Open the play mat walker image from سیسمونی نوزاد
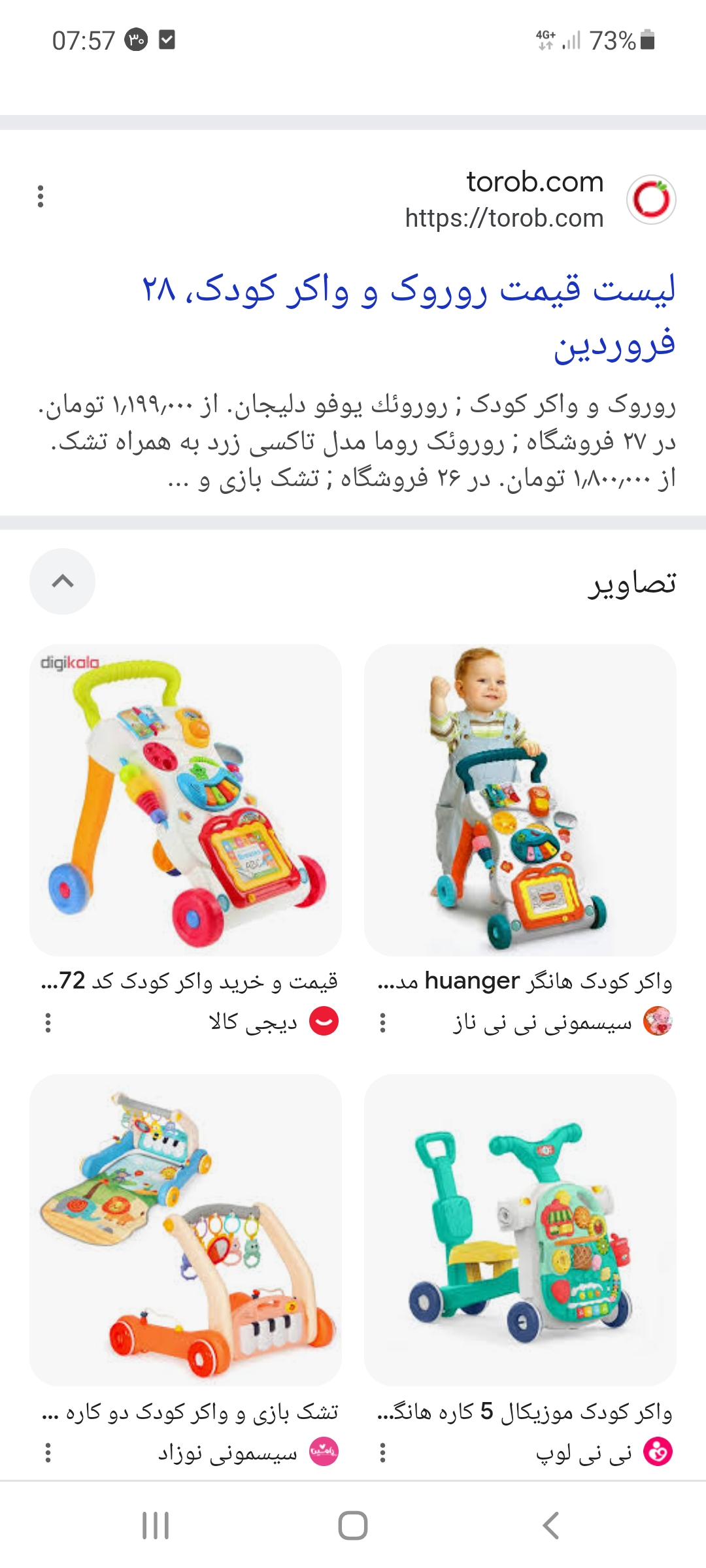 186,1230
